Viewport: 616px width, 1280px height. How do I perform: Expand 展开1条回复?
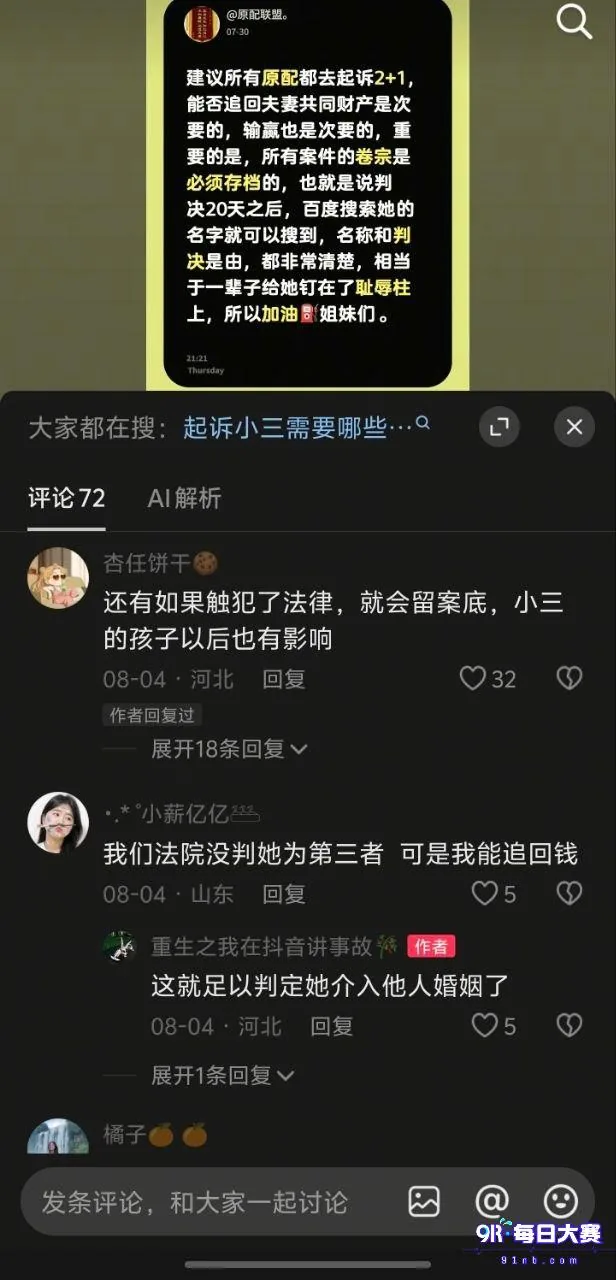click(223, 1075)
